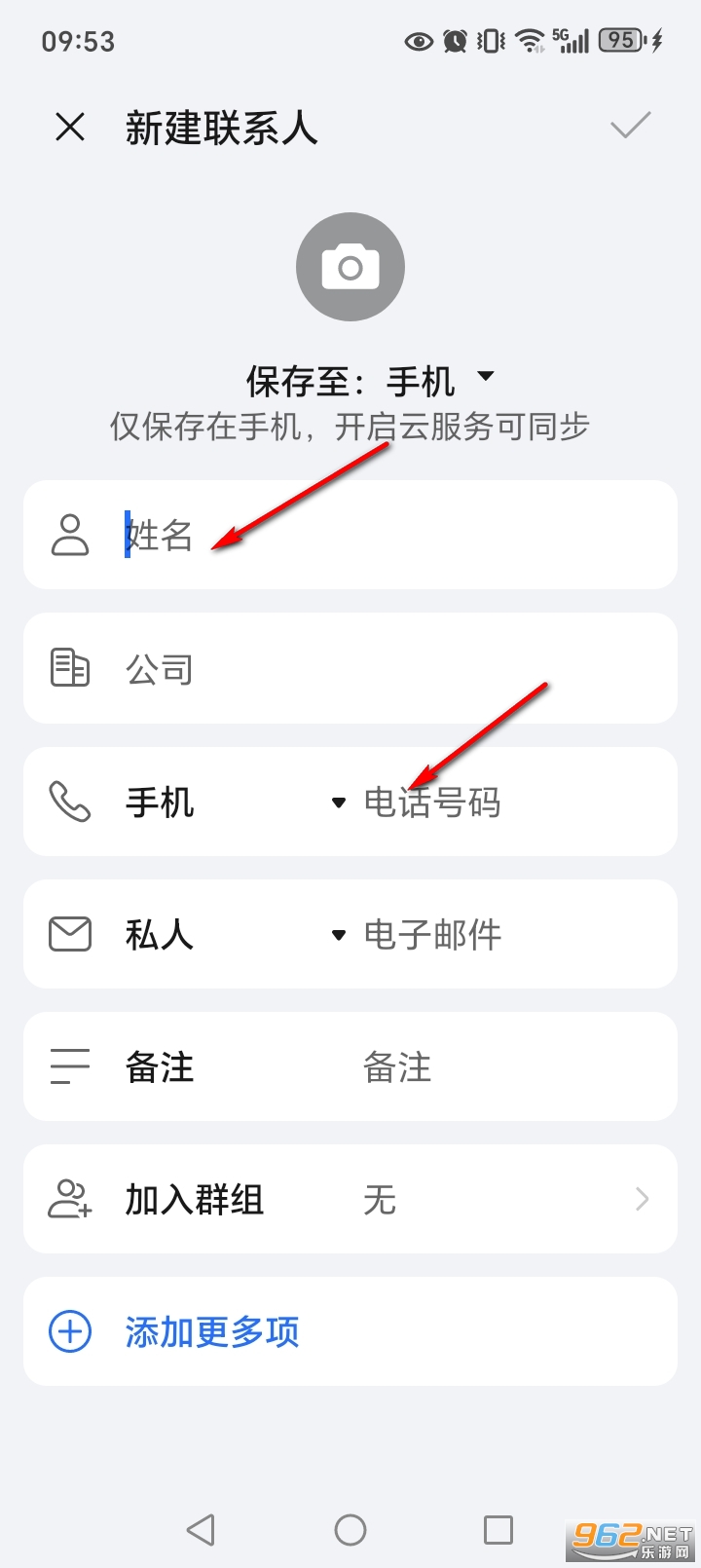Click the phone handset icon
The image size is (701, 1568).
68,802
